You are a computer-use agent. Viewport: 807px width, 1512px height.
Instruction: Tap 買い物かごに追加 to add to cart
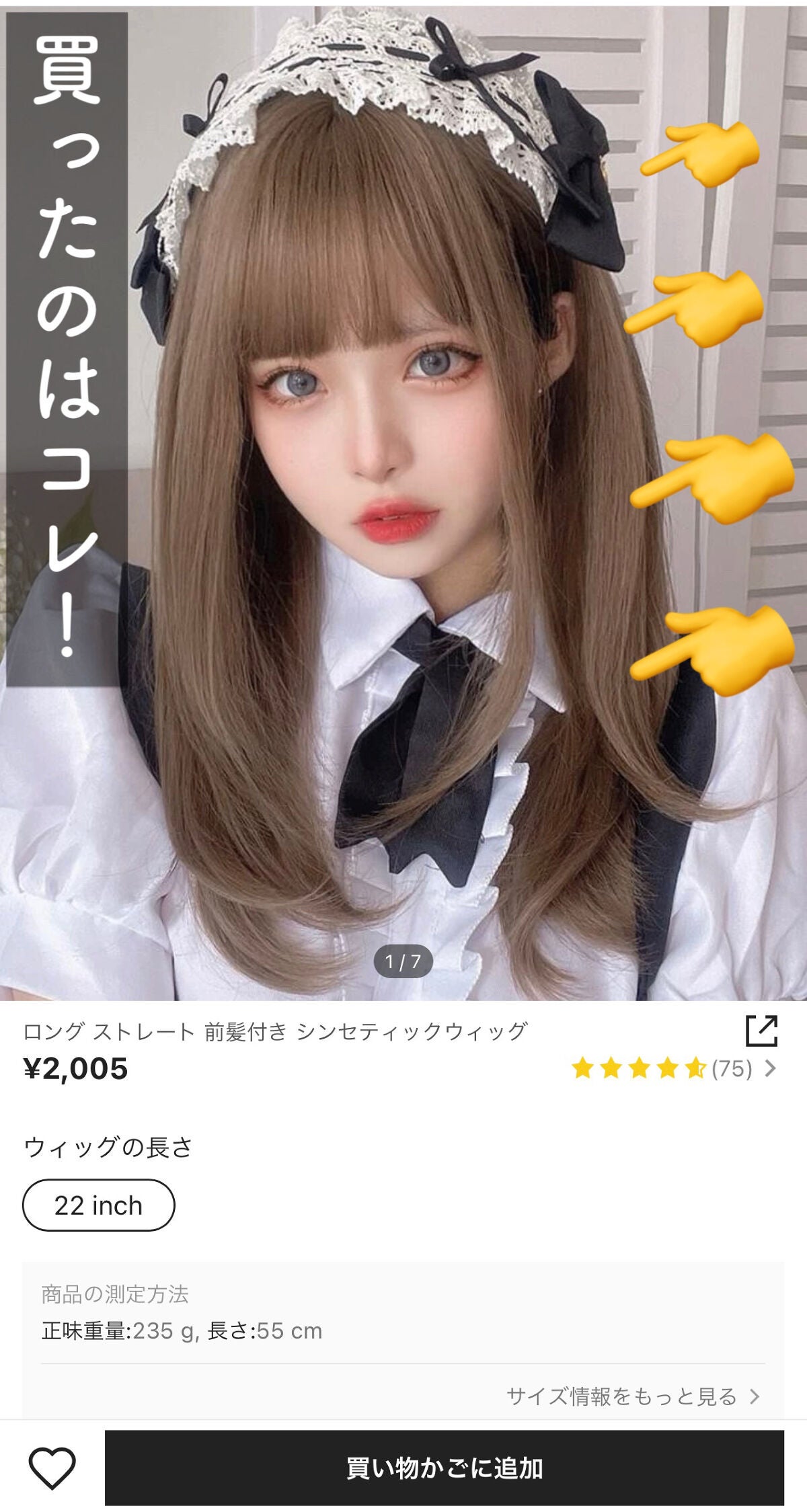tap(444, 1468)
